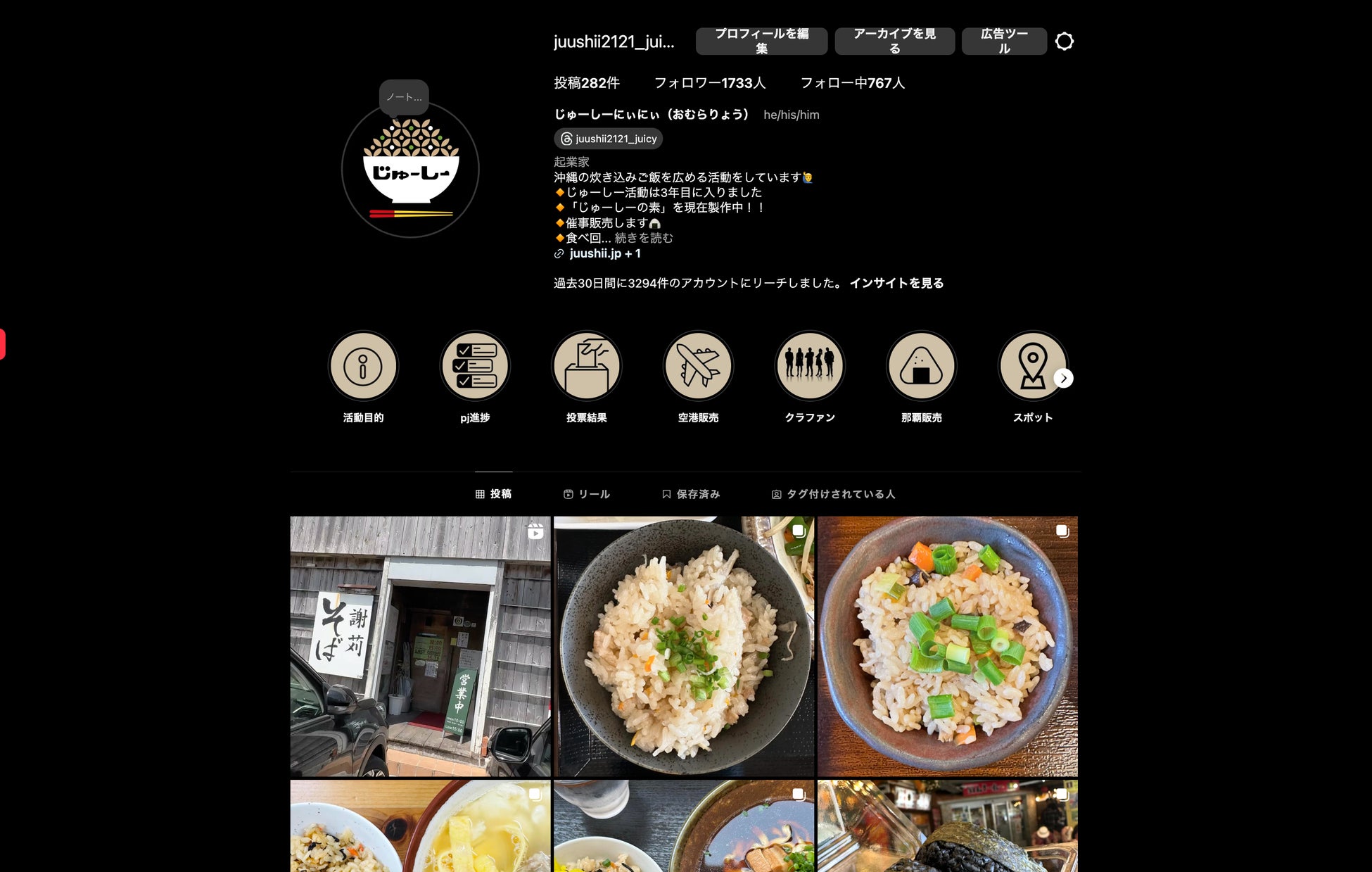Tap the ノート bubble above the profile picture
This screenshot has width=1372, height=872.
click(404, 97)
